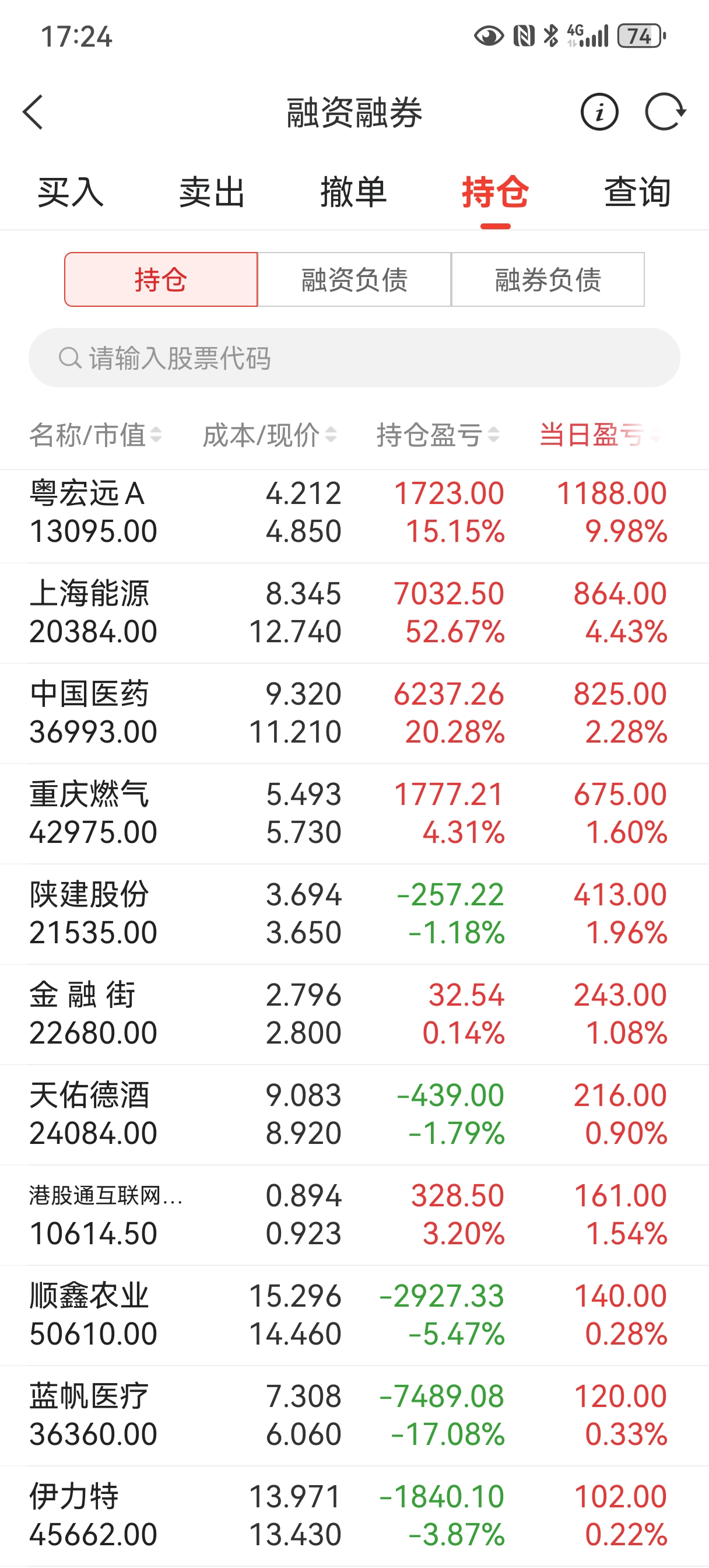The width and height of the screenshot is (709, 1568).
Task: Open the info icon in the header
Action: coord(599,112)
